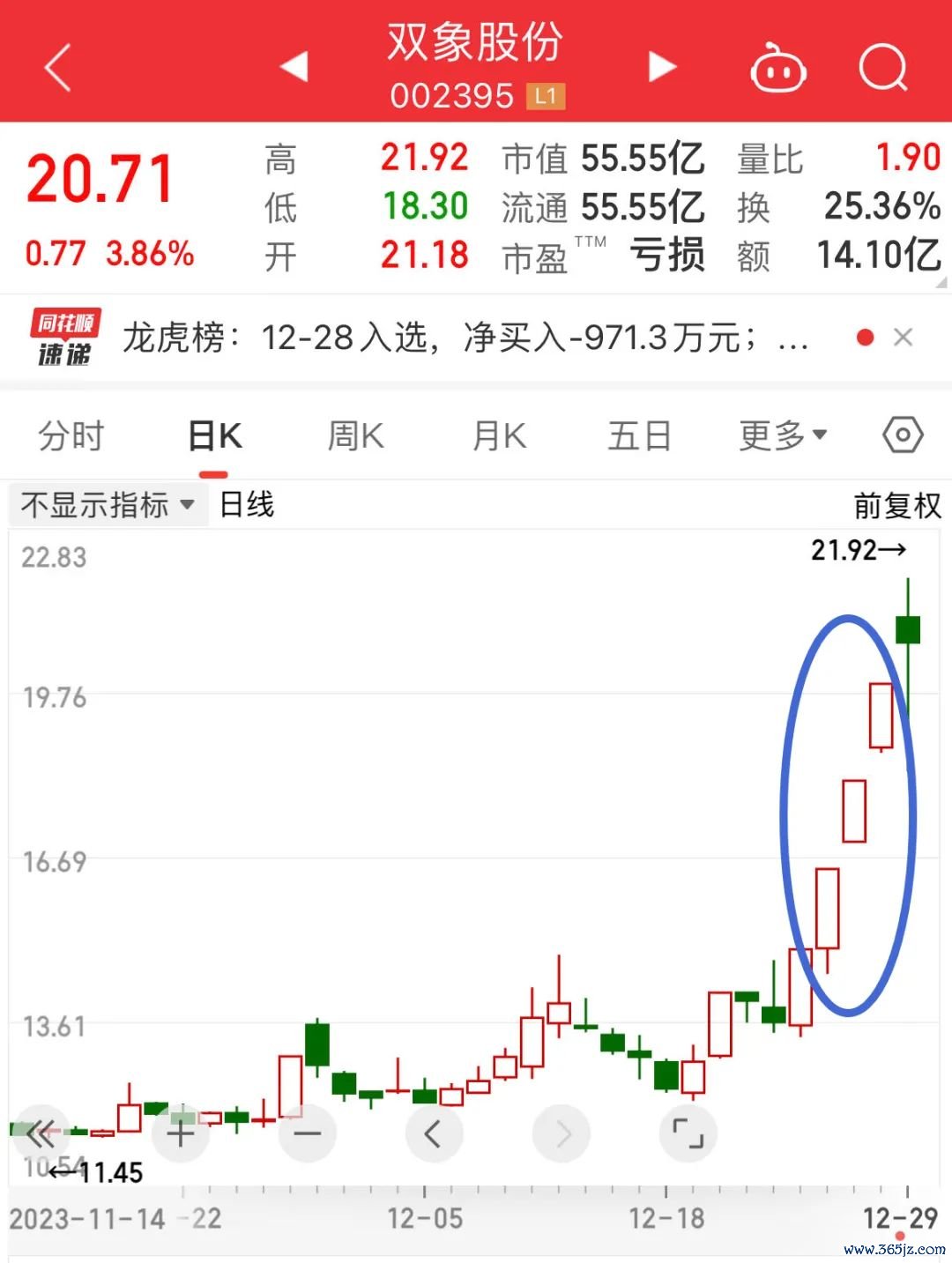
Task: Zoom in the K-line chart
Action: [181, 1133]
